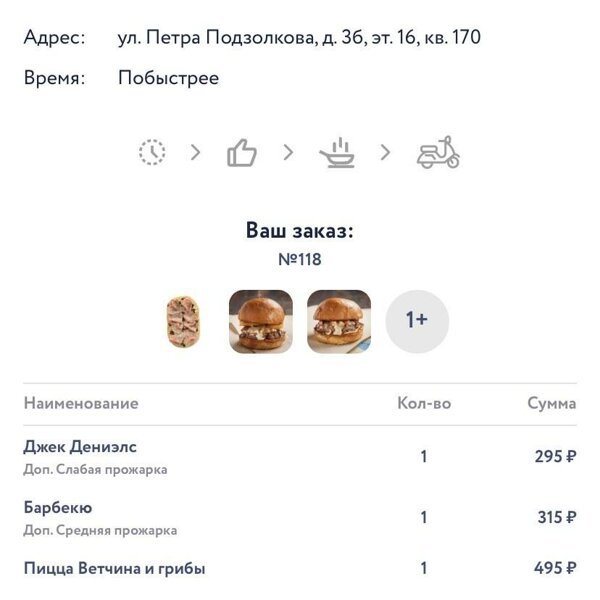Open the second burger thumbnail

click(261, 321)
